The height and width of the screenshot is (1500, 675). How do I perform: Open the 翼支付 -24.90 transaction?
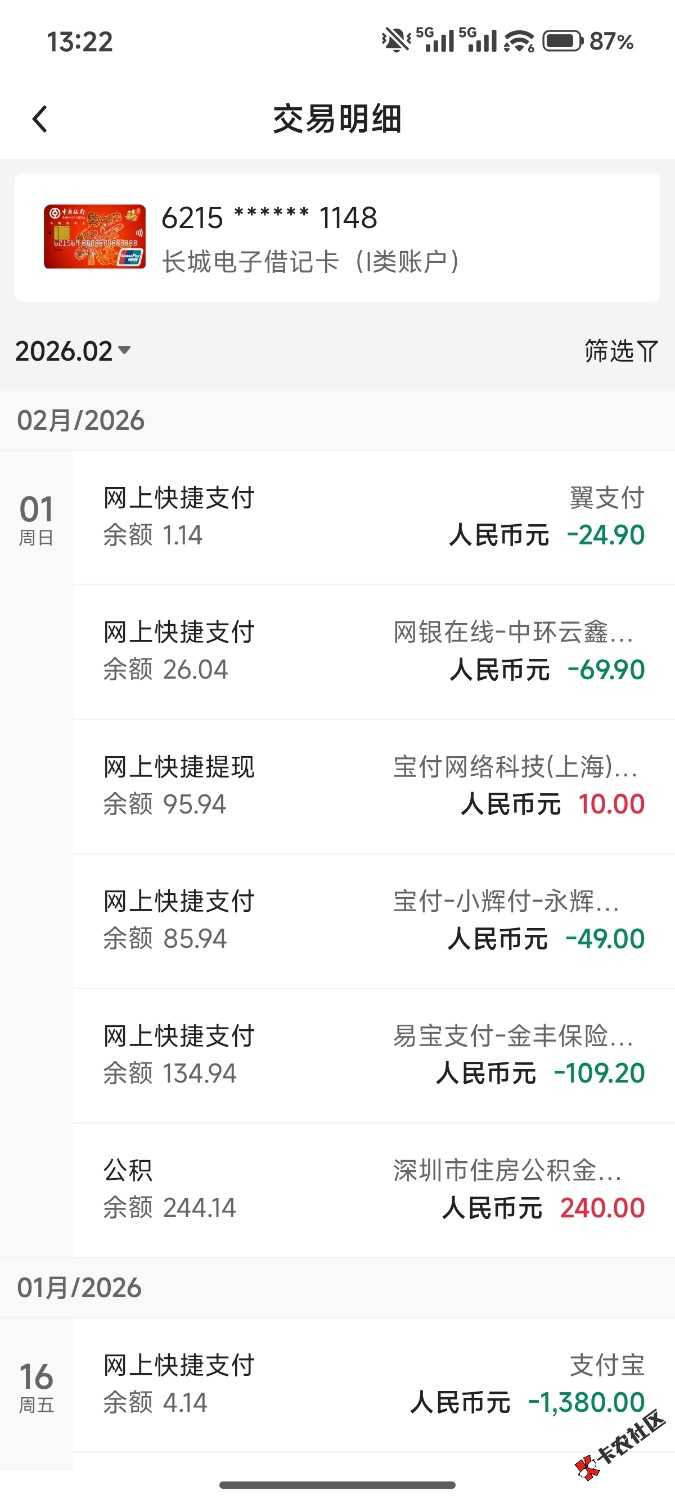point(374,517)
